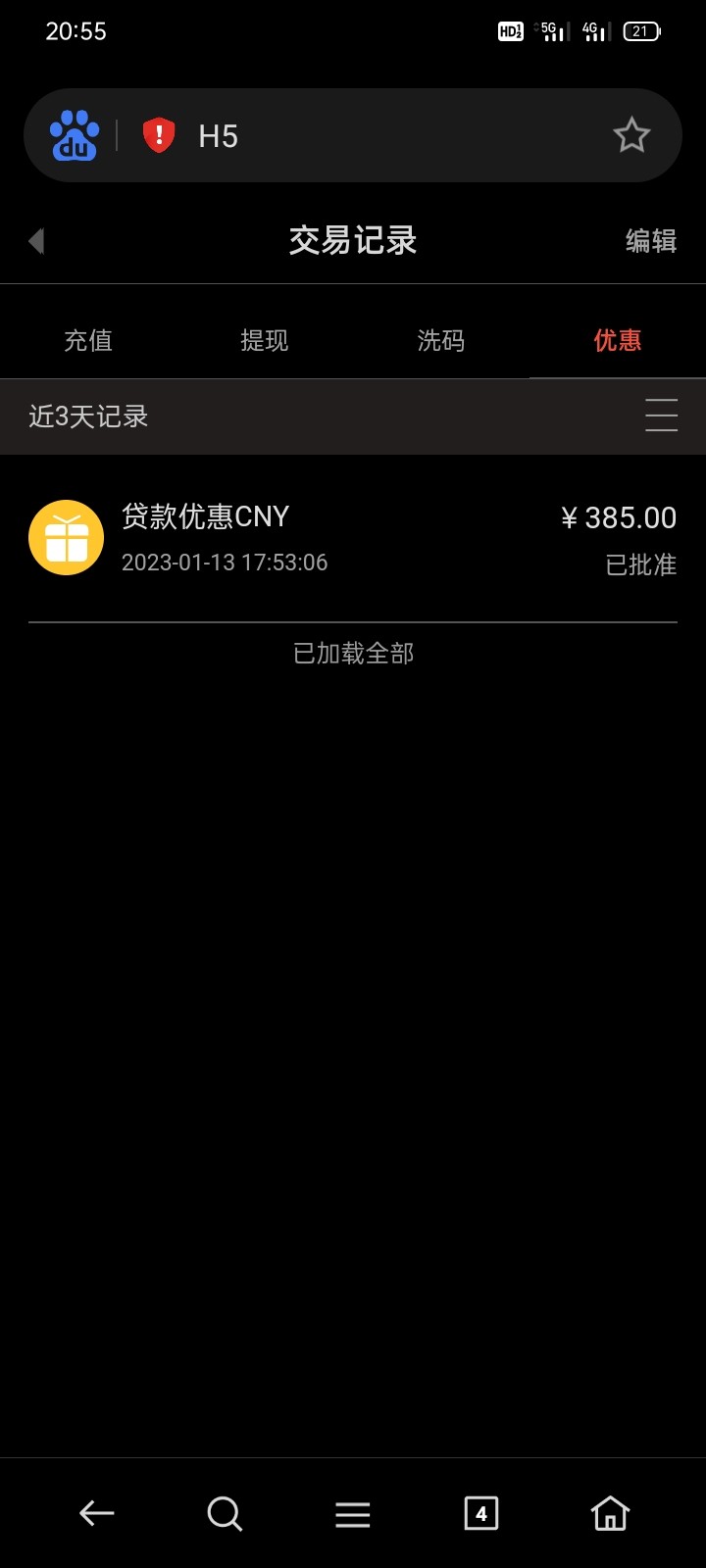This screenshot has height=1568, width=706.
Task: Open the Baidu paw logo
Action: pyautogui.click(x=75, y=135)
